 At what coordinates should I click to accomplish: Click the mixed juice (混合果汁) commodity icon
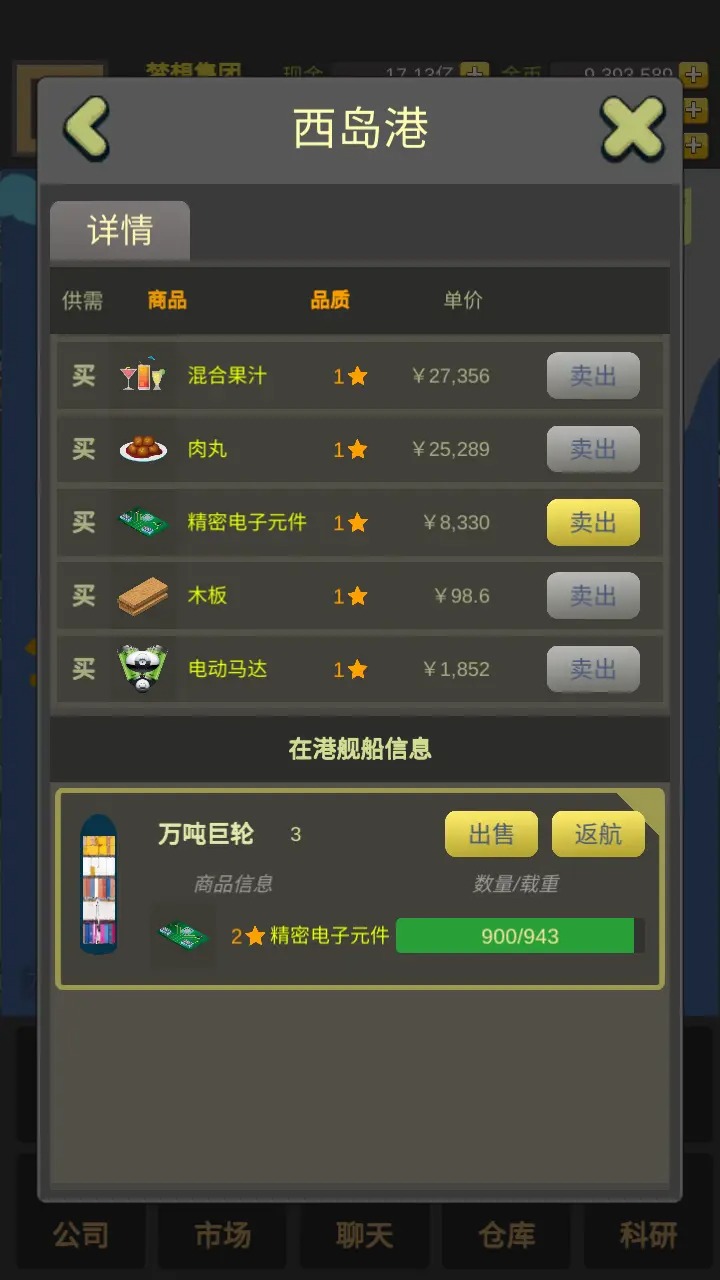point(142,375)
